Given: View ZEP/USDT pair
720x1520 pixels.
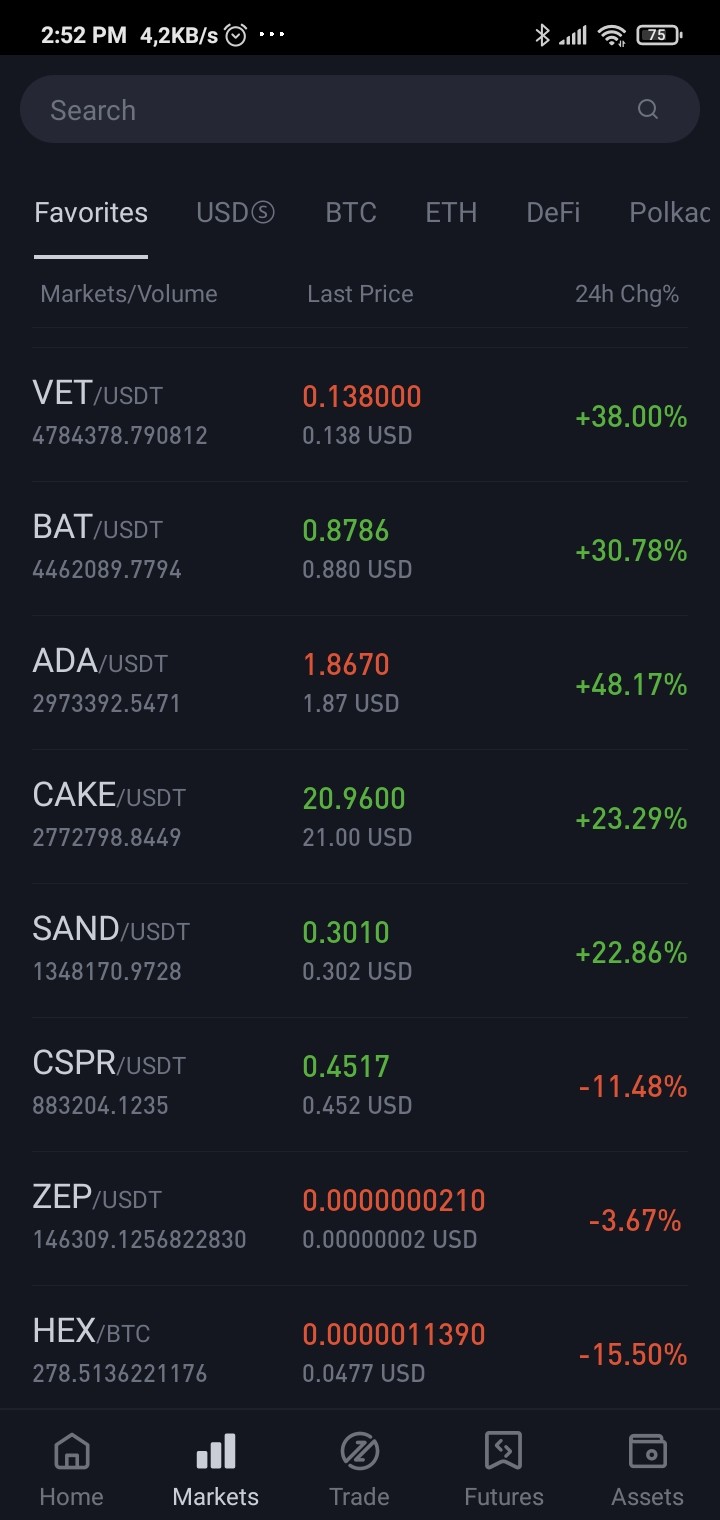Looking at the screenshot, I should pyautogui.click(x=360, y=1219).
